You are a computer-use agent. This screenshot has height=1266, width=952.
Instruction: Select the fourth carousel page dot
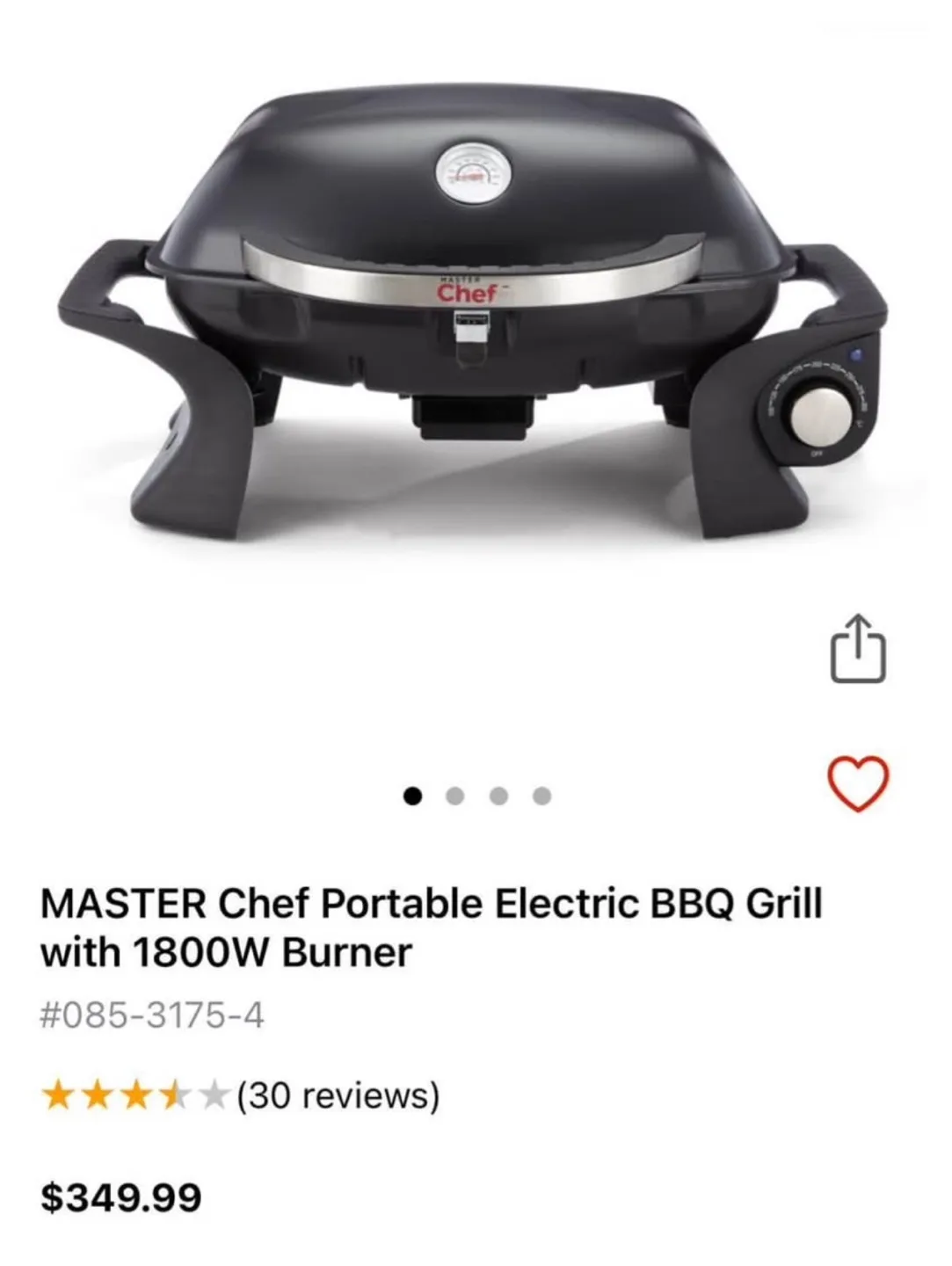click(543, 796)
